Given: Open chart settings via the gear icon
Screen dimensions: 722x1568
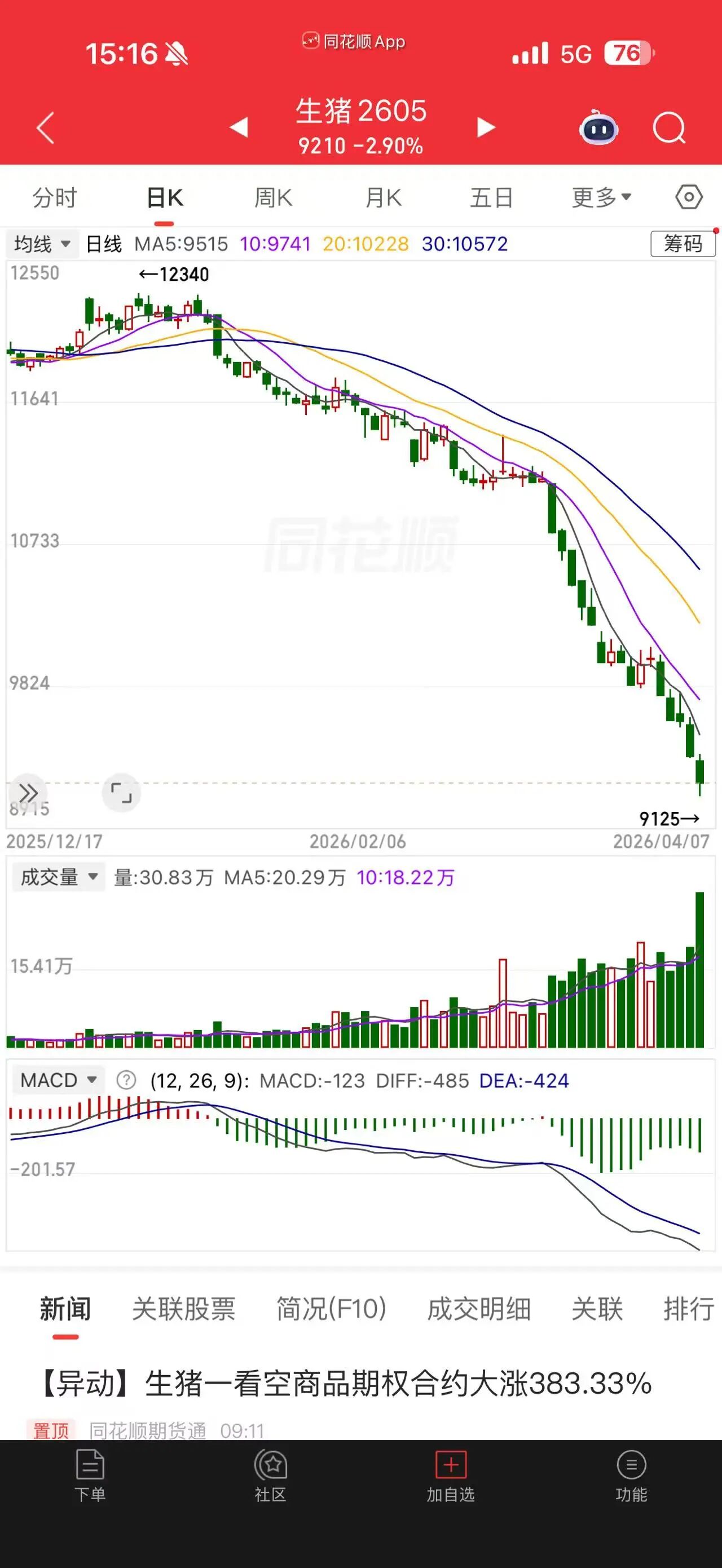Looking at the screenshot, I should (x=687, y=197).
